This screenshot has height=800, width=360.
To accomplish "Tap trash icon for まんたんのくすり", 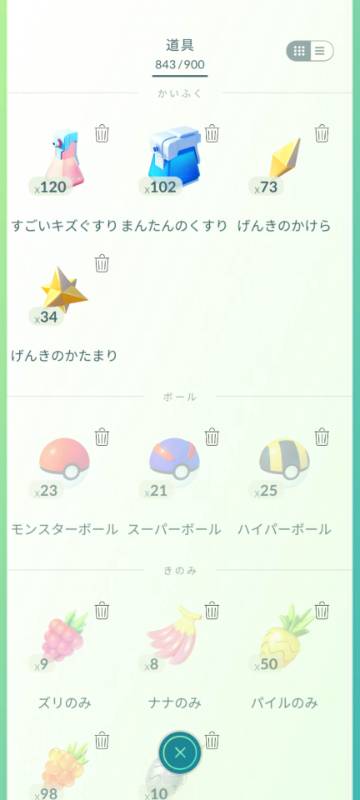I will pyautogui.click(x=212, y=134).
